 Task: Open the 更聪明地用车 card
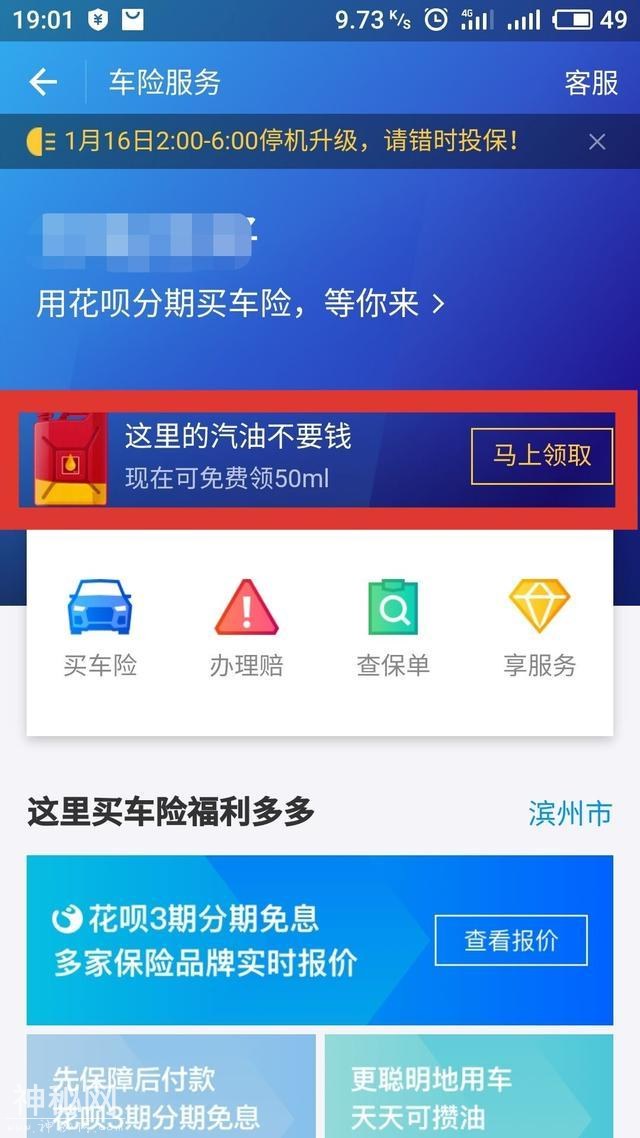468,1088
